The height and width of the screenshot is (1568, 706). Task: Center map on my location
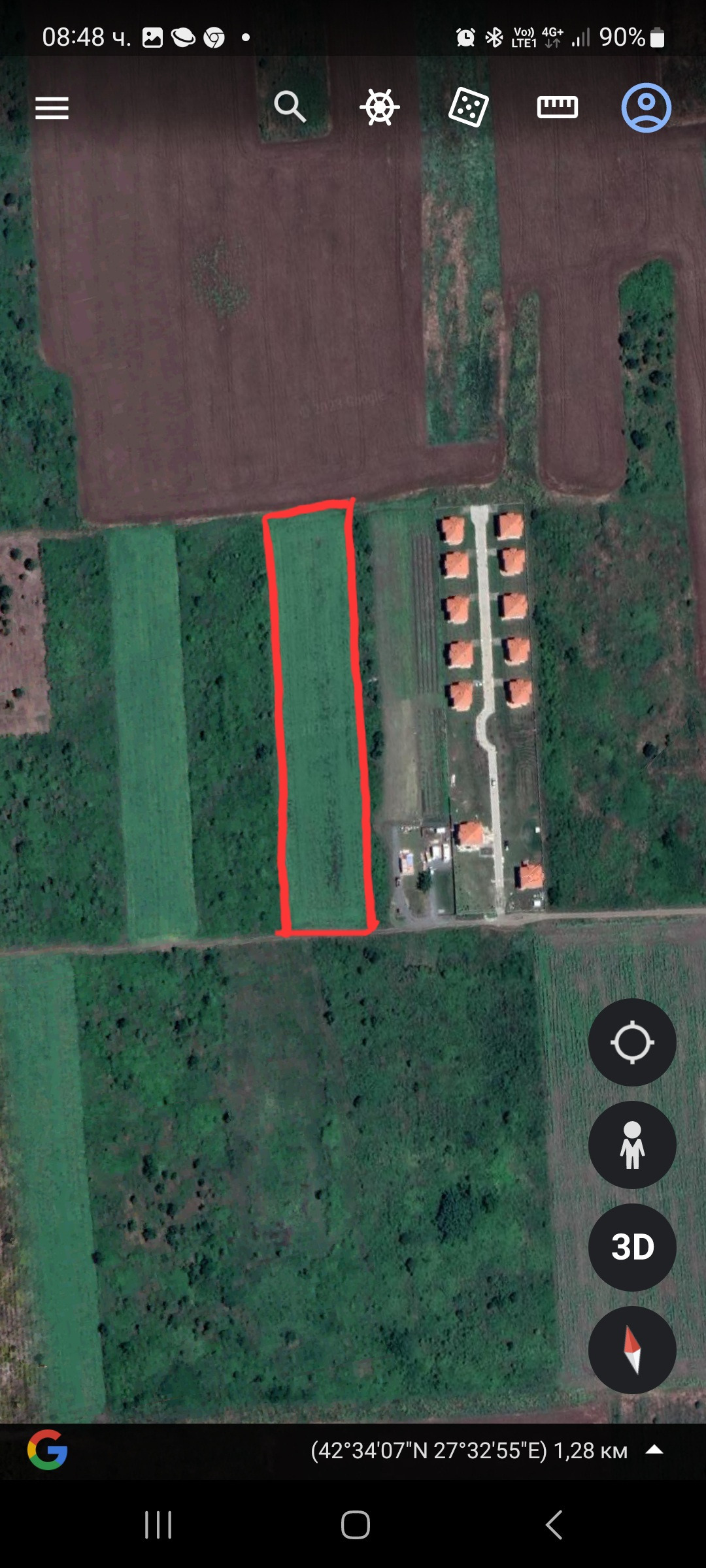[632, 1042]
